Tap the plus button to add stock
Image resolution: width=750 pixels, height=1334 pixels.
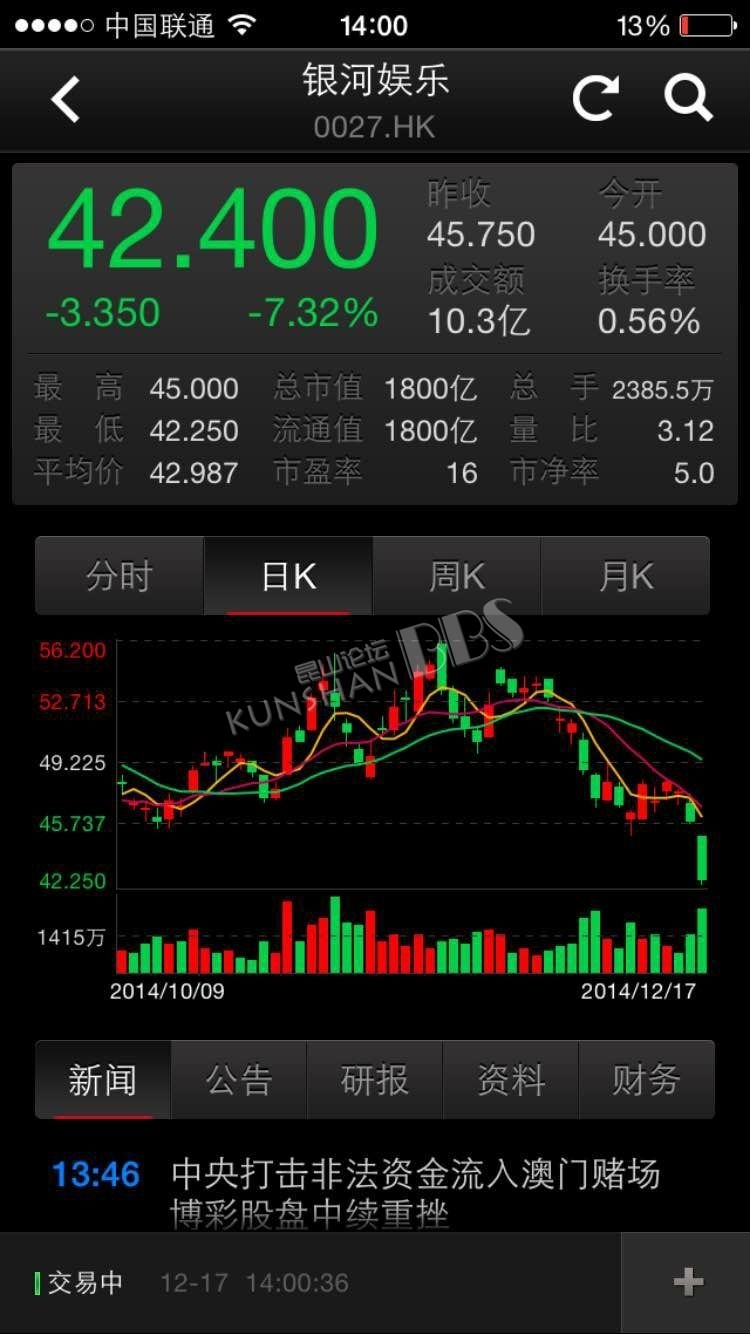[687, 1283]
